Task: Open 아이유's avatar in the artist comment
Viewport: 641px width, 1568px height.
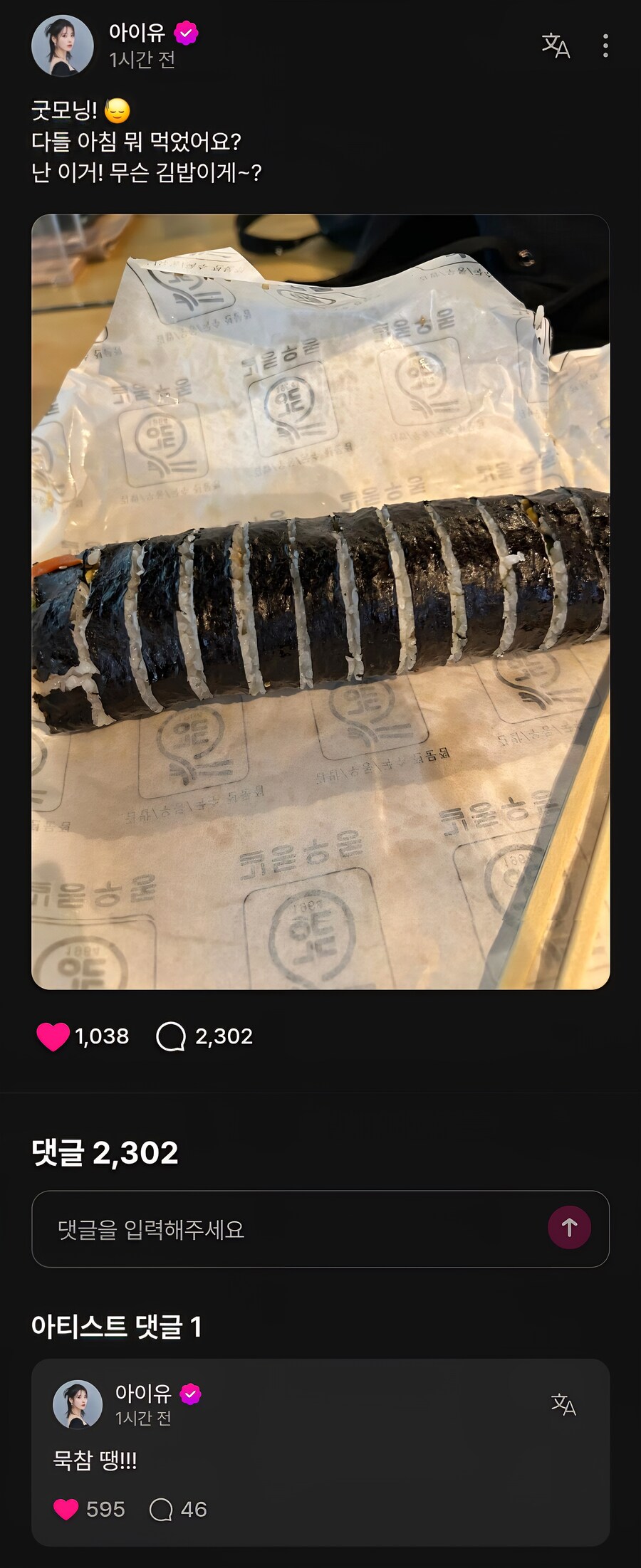Action: pyautogui.click(x=78, y=1404)
